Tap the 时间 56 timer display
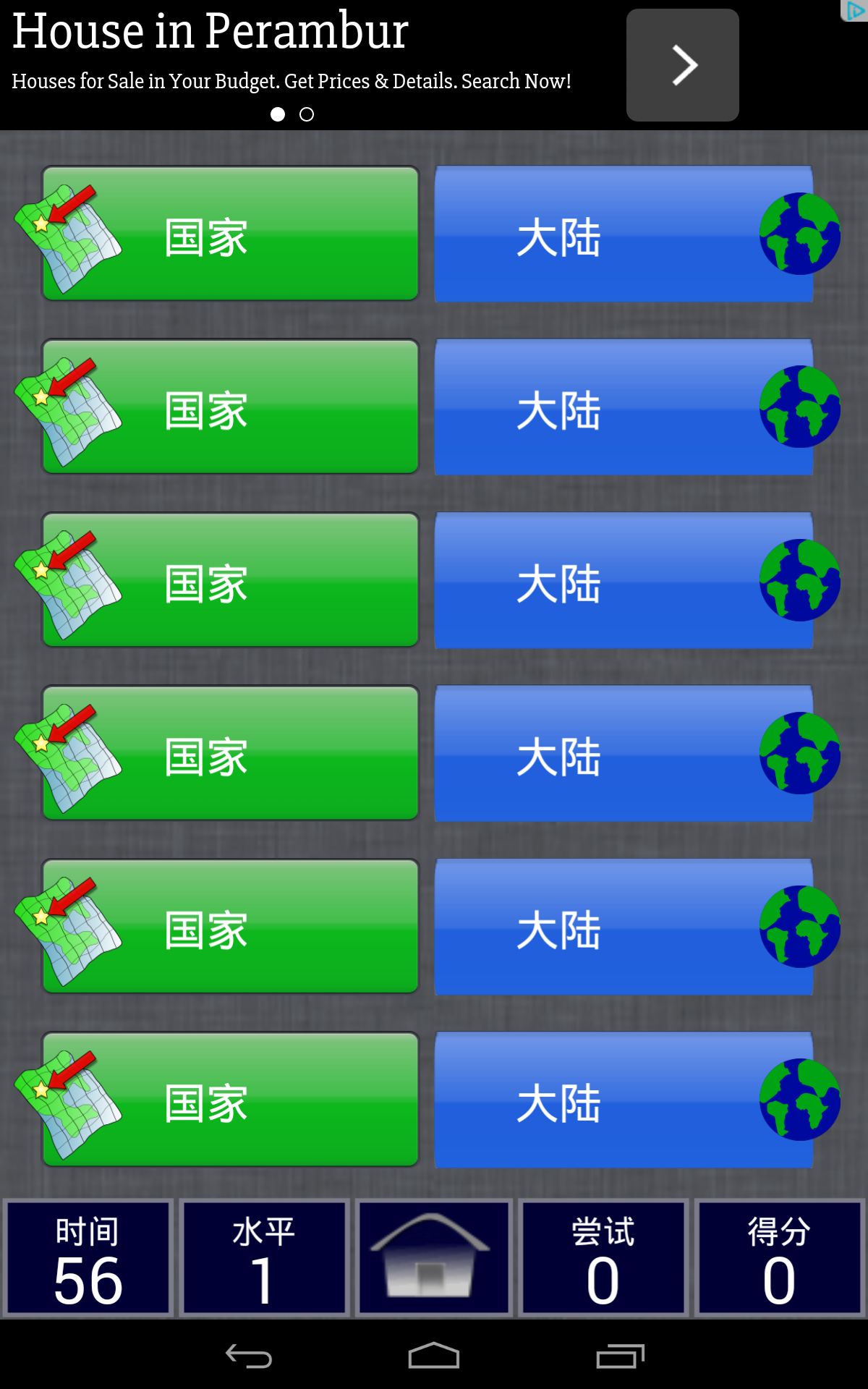The image size is (868, 1389). point(87,1259)
